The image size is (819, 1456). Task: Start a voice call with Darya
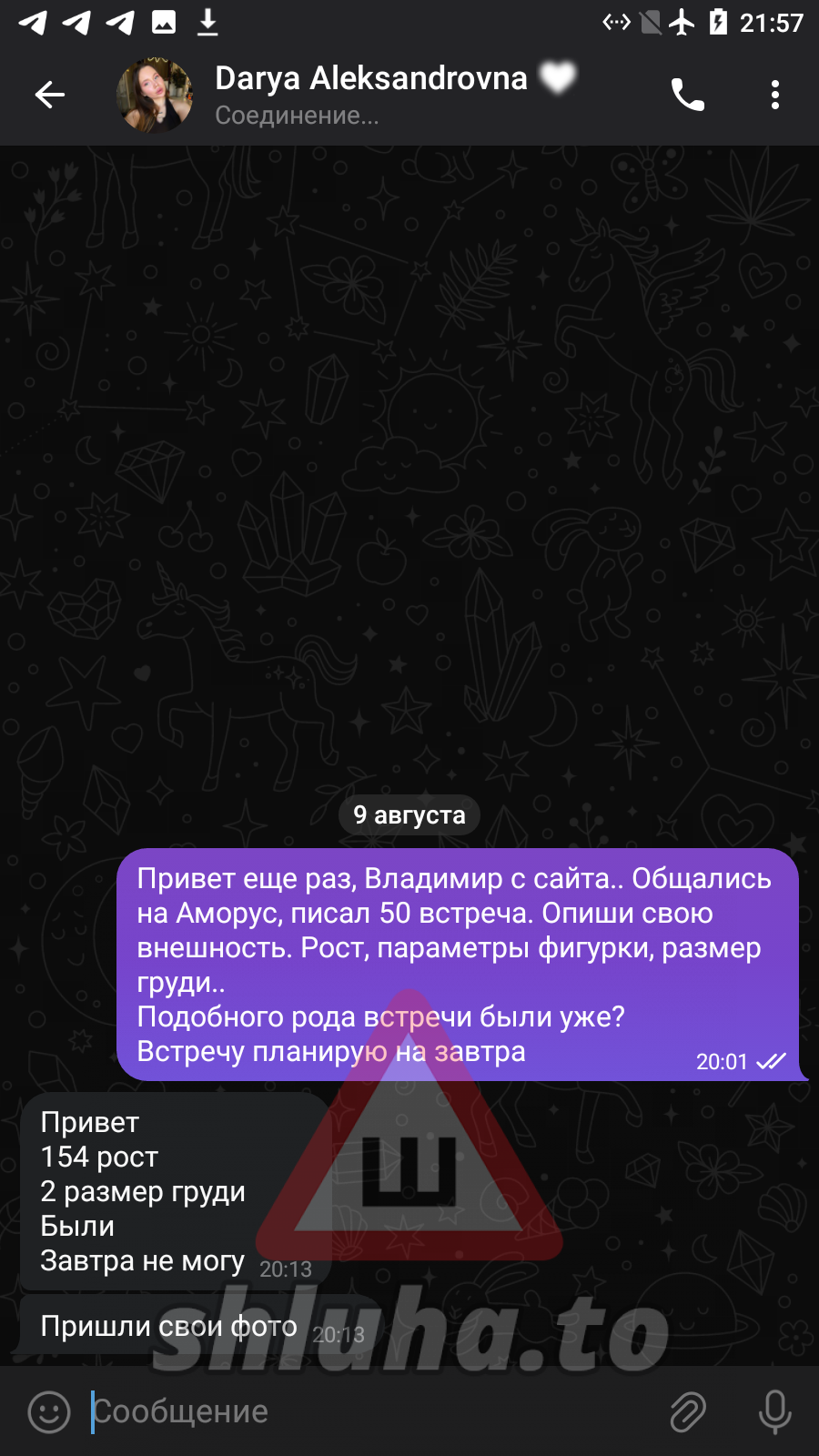click(x=687, y=95)
